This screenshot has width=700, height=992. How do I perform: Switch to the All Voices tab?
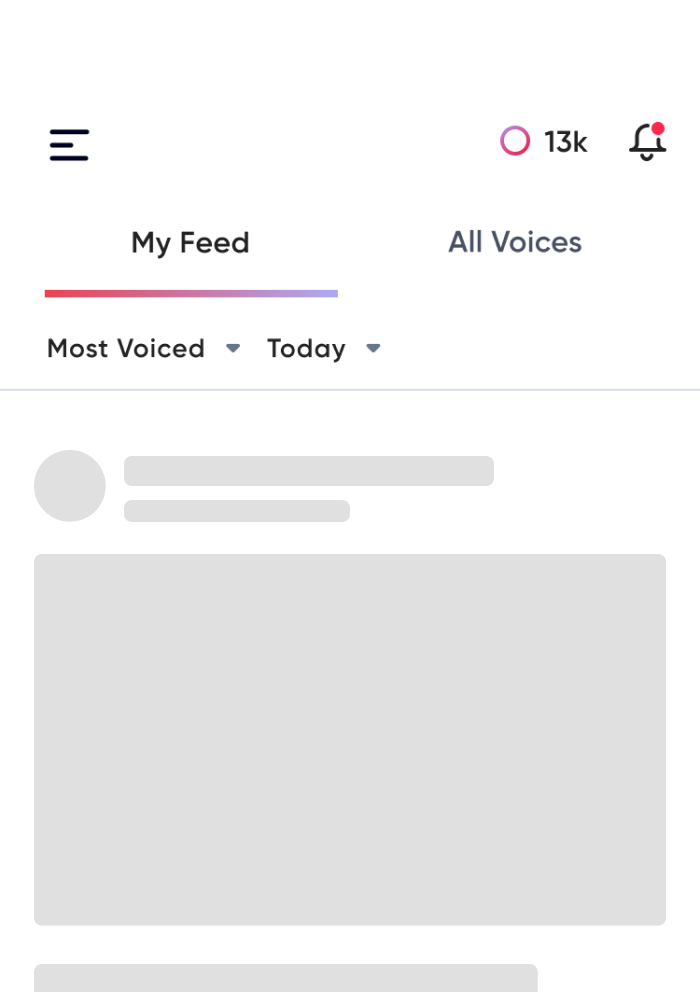click(514, 243)
